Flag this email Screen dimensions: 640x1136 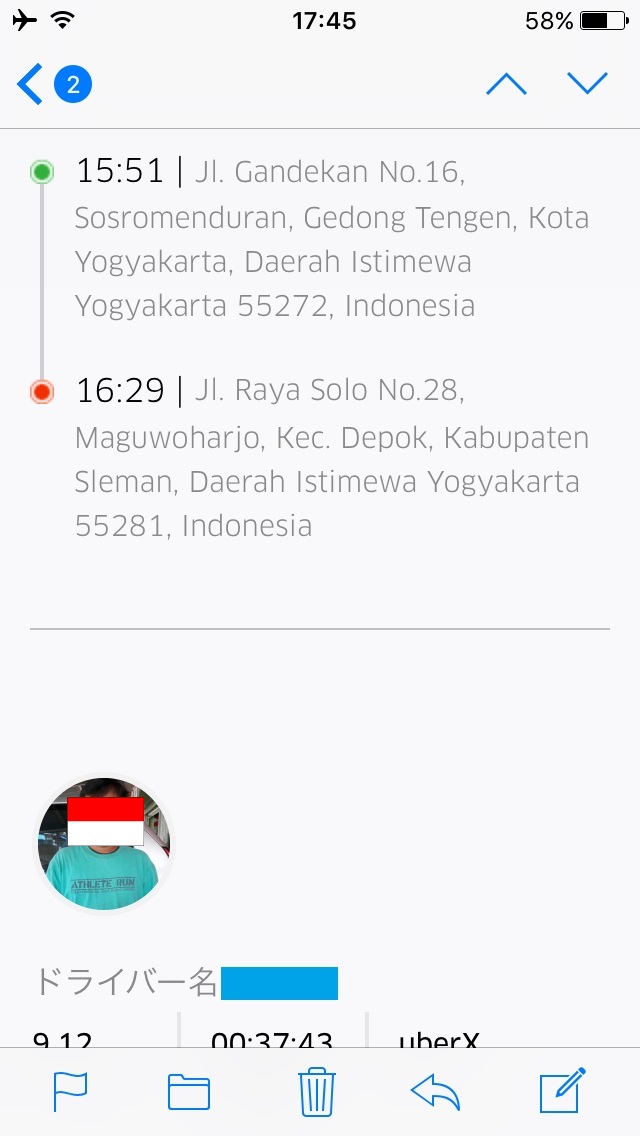70,1092
